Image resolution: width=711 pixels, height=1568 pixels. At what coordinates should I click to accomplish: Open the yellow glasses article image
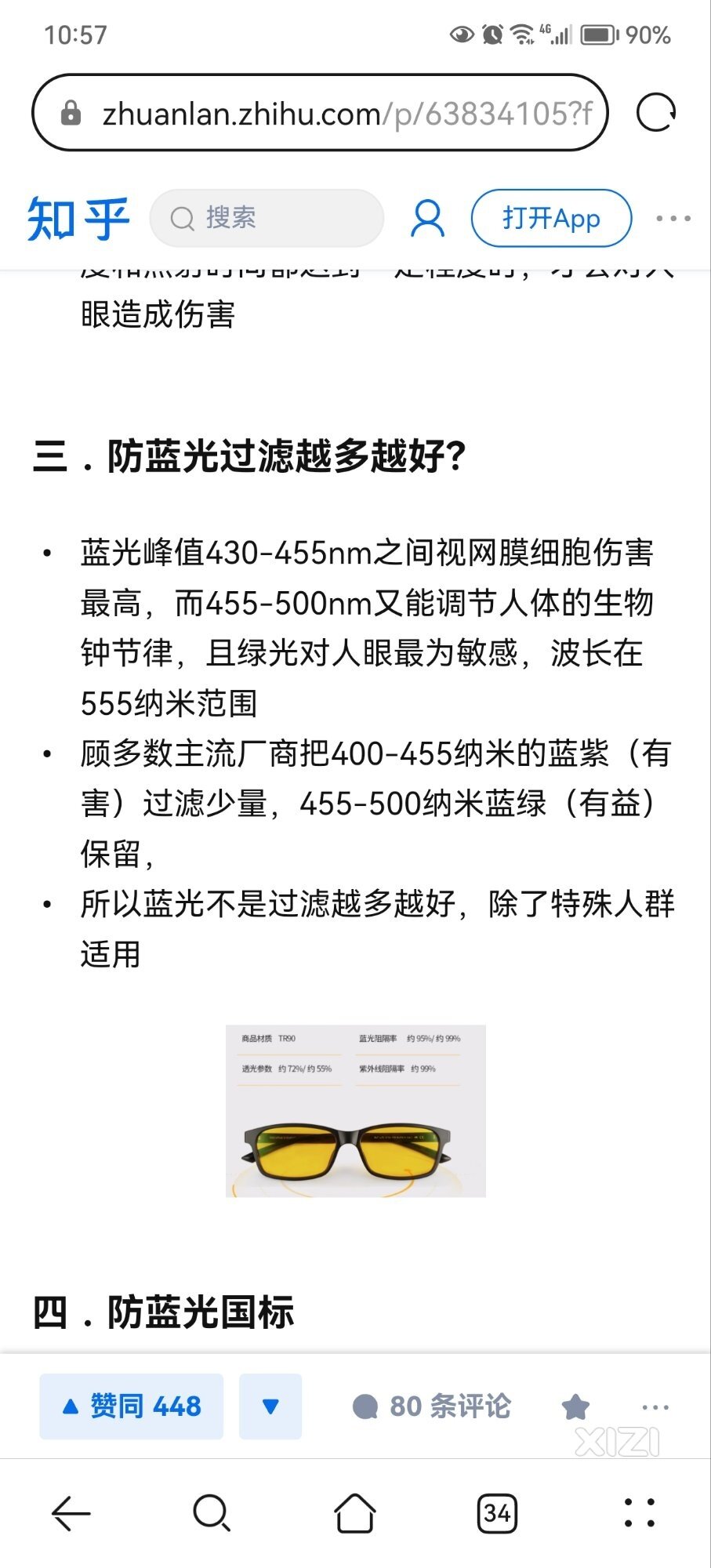[x=356, y=1111]
